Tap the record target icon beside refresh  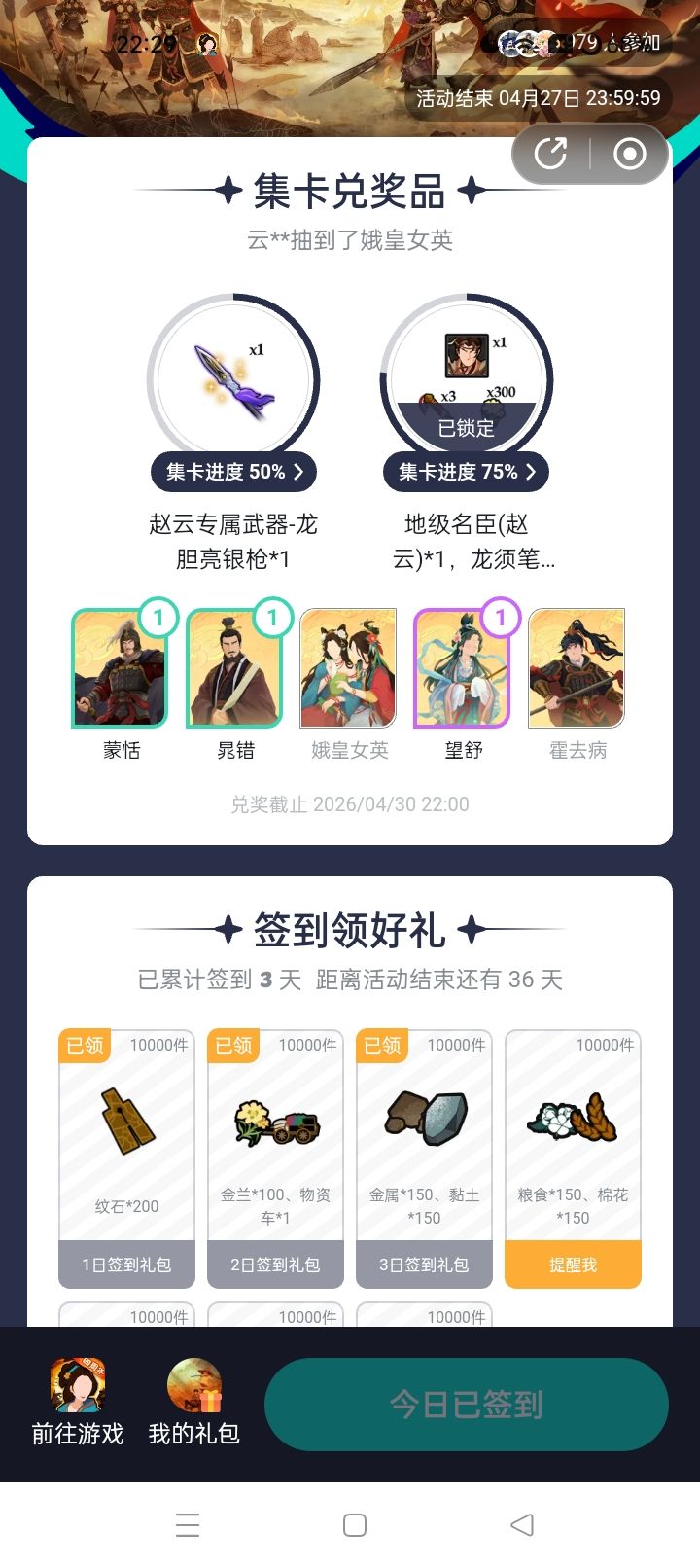(628, 154)
